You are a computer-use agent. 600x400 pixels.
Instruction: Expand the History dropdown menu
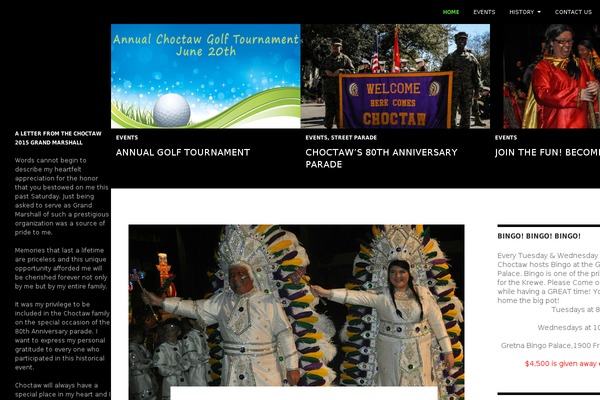[x=525, y=12]
